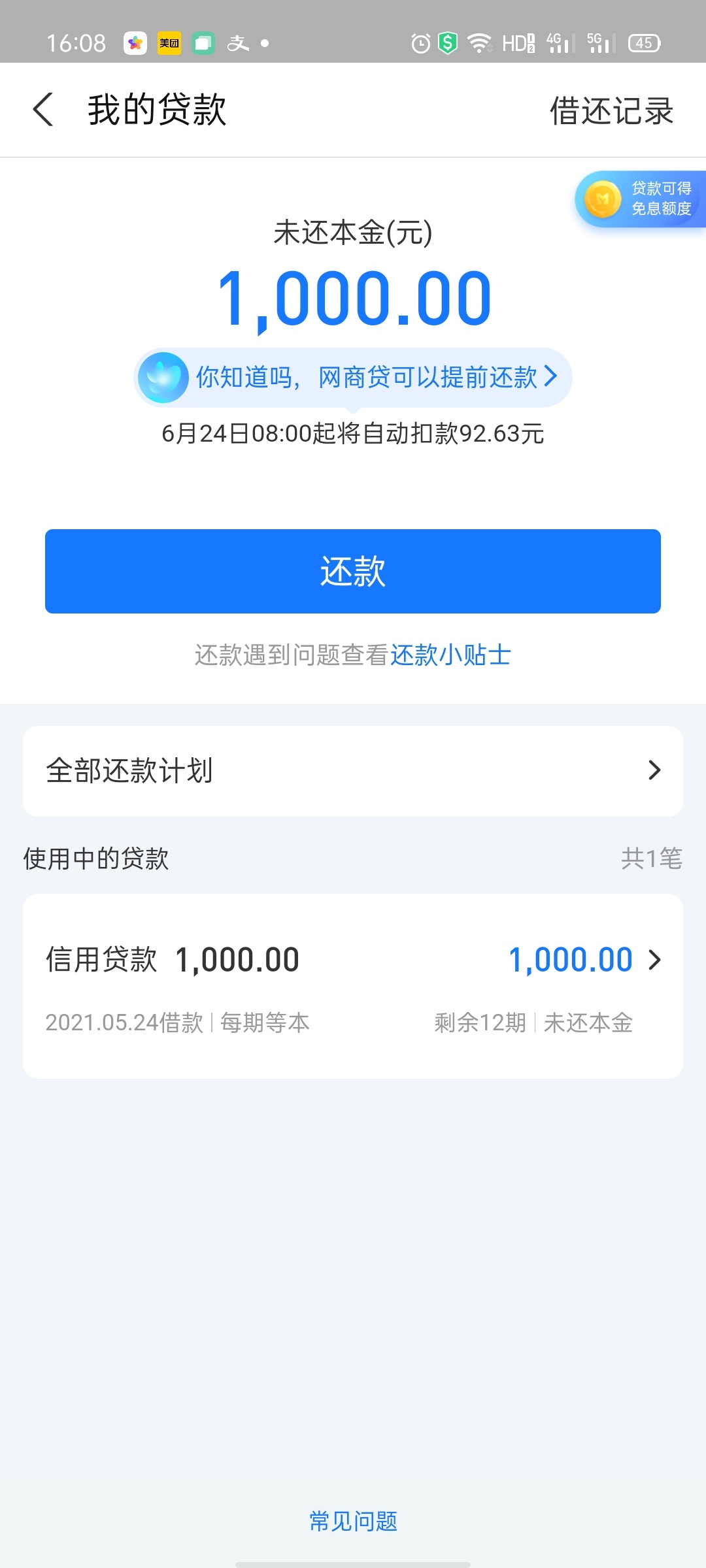
Task: Open the 还款小贴士 link
Action: [x=450, y=655]
